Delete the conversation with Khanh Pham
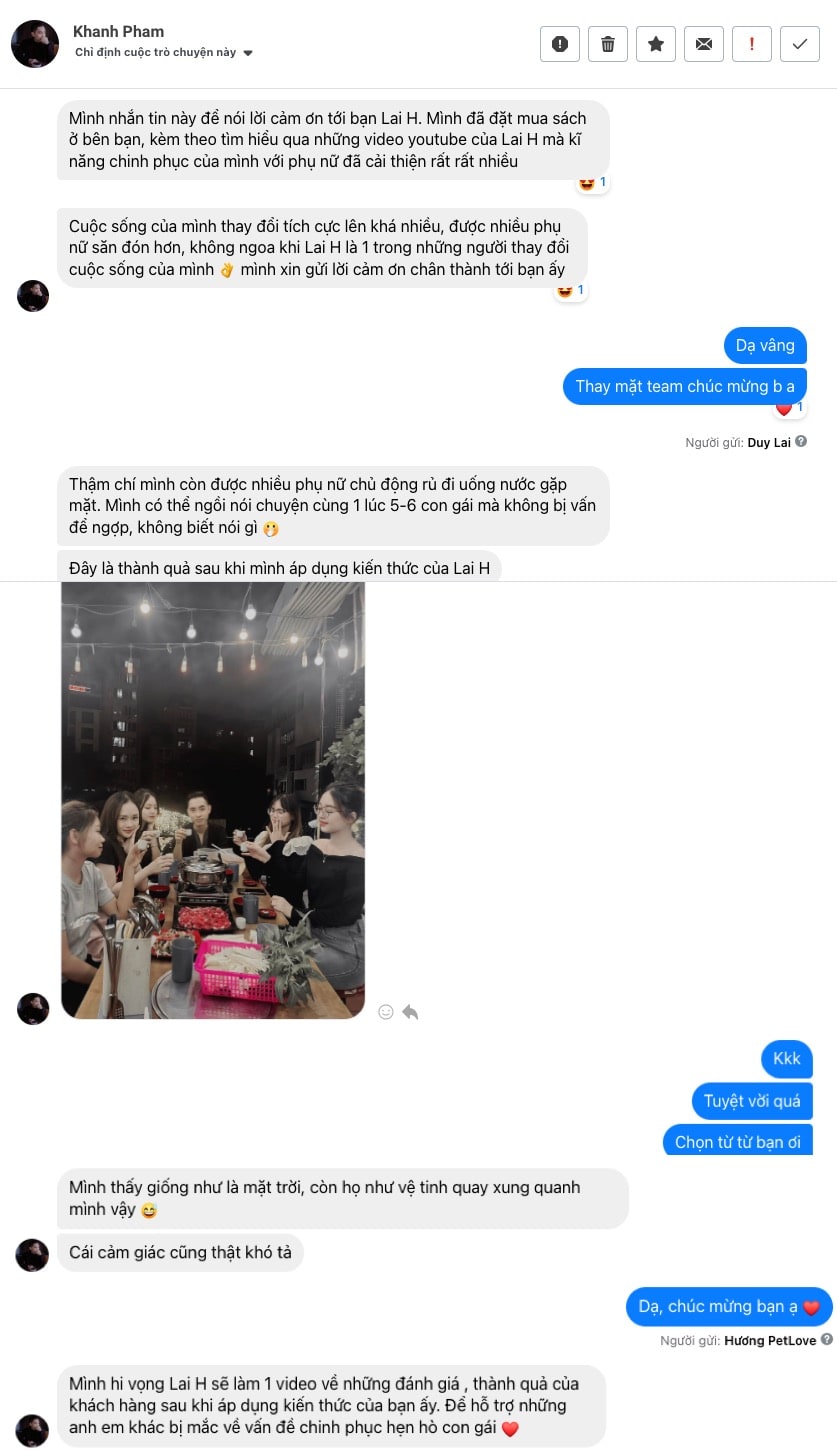The height and width of the screenshot is (1455, 837). [x=608, y=44]
